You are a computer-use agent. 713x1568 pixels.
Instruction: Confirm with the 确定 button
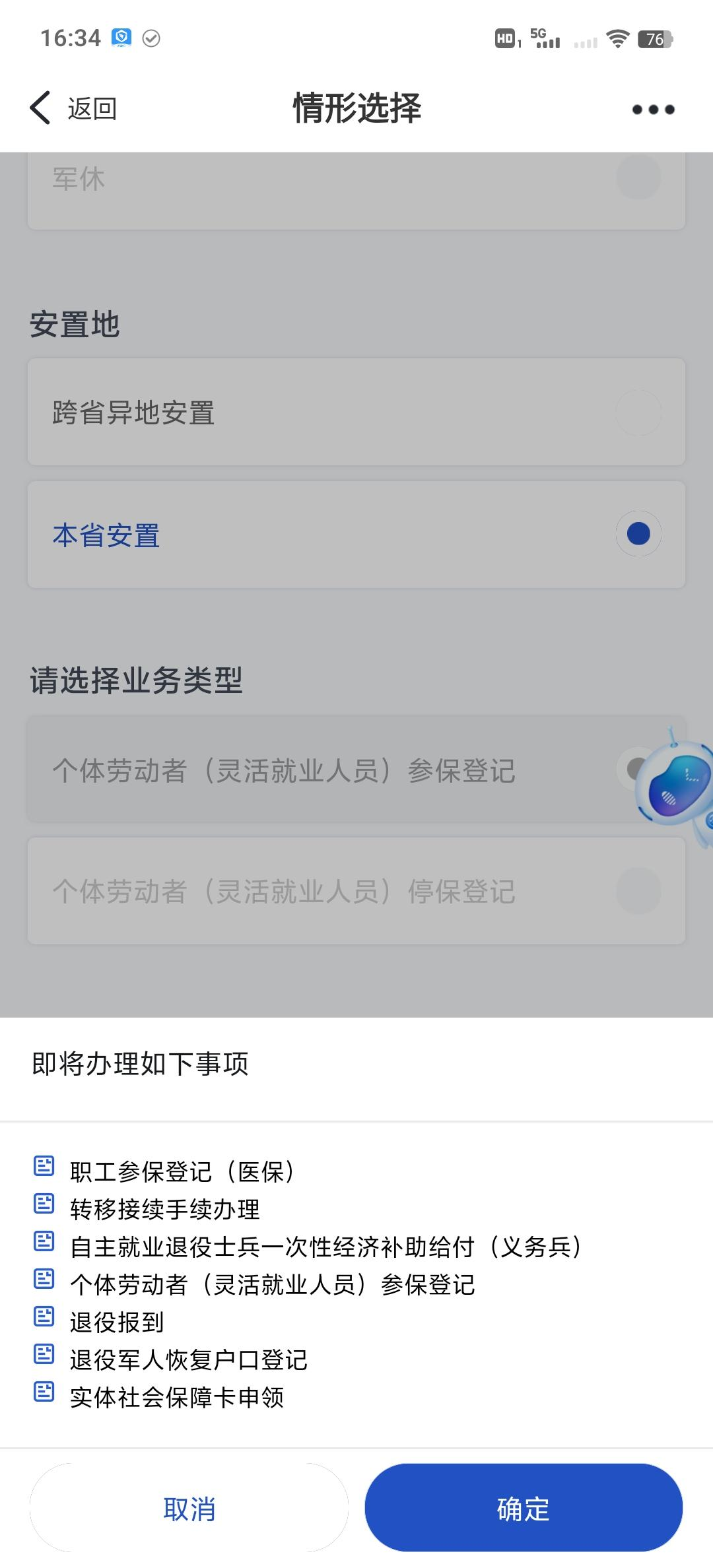click(524, 1509)
